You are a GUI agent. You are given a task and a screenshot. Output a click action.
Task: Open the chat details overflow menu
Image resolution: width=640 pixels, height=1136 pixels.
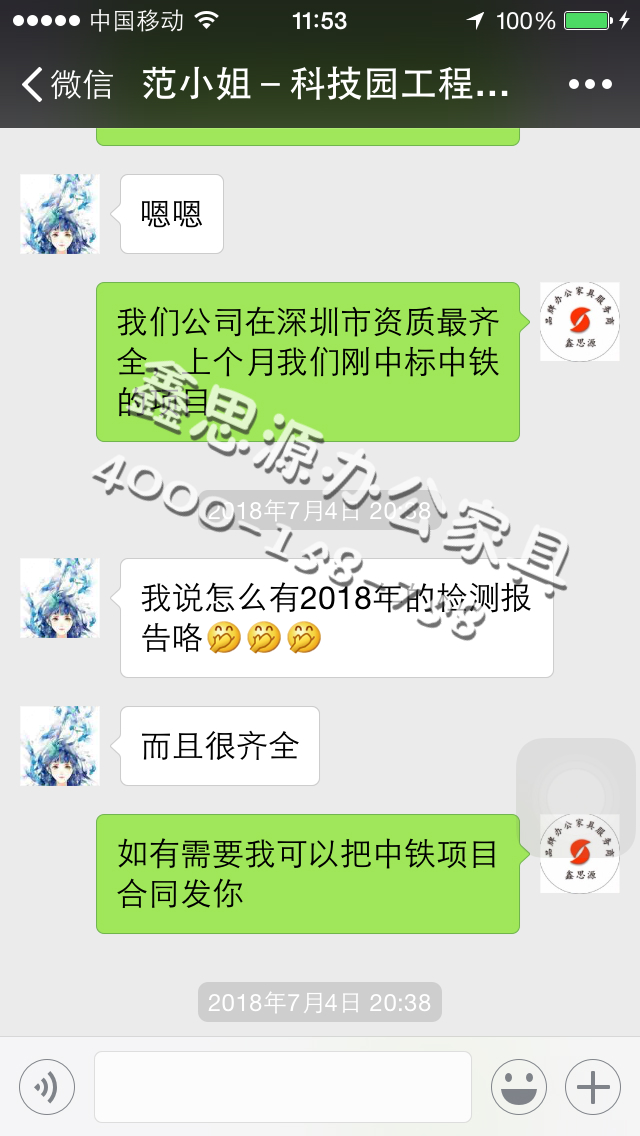pos(590,85)
